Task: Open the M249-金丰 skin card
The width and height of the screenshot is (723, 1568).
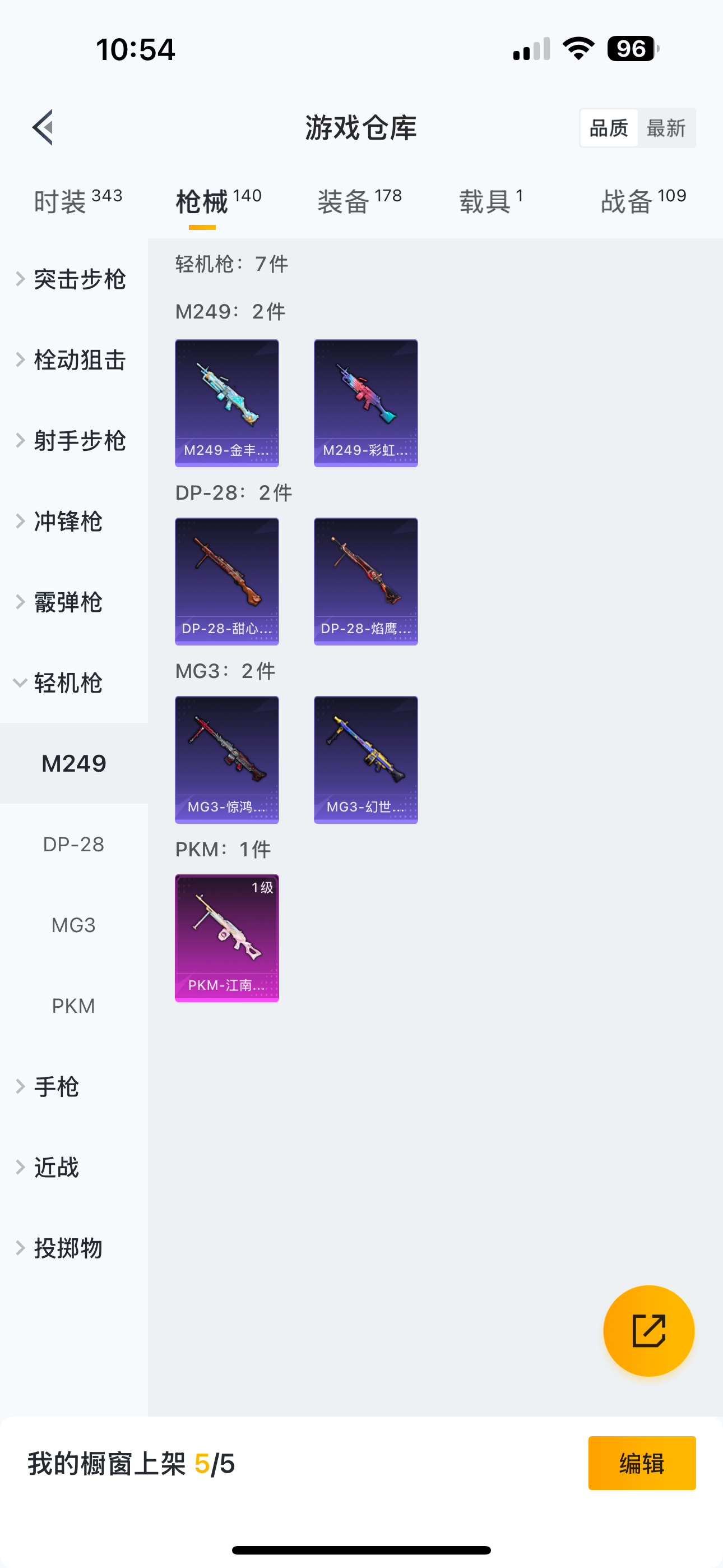Action: (227, 403)
